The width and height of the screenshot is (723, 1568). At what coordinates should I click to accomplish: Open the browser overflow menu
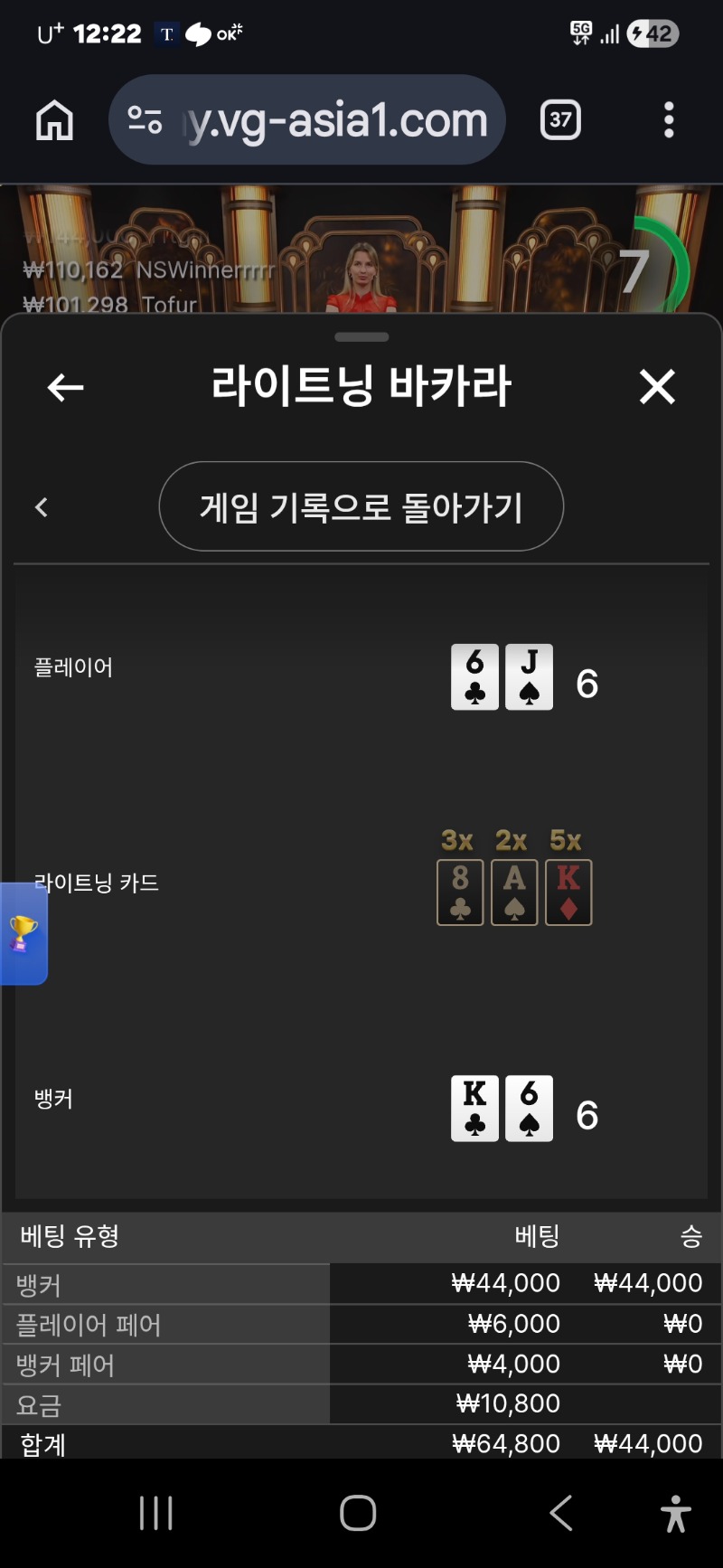(x=669, y=119)
